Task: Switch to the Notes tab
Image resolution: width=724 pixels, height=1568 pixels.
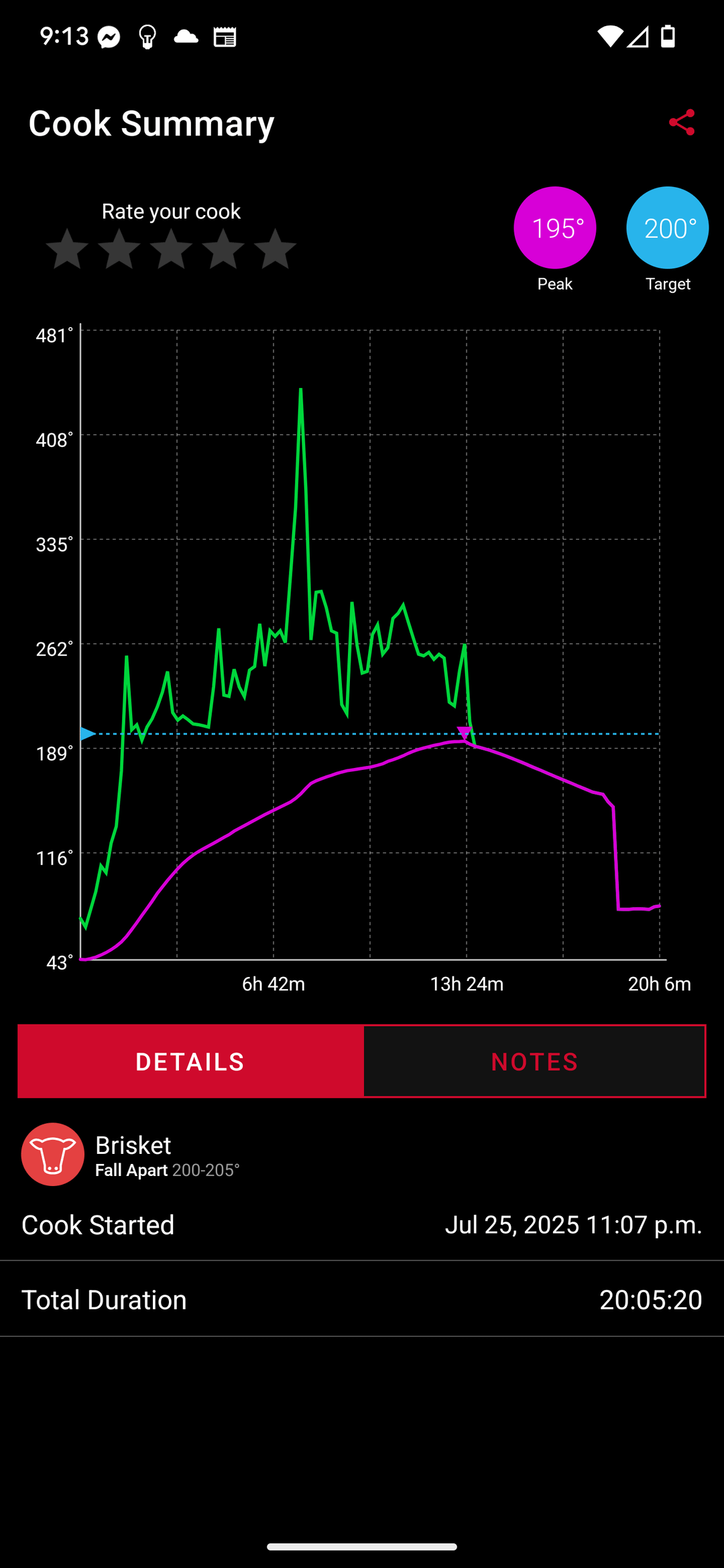Action: click(534, 1061)
